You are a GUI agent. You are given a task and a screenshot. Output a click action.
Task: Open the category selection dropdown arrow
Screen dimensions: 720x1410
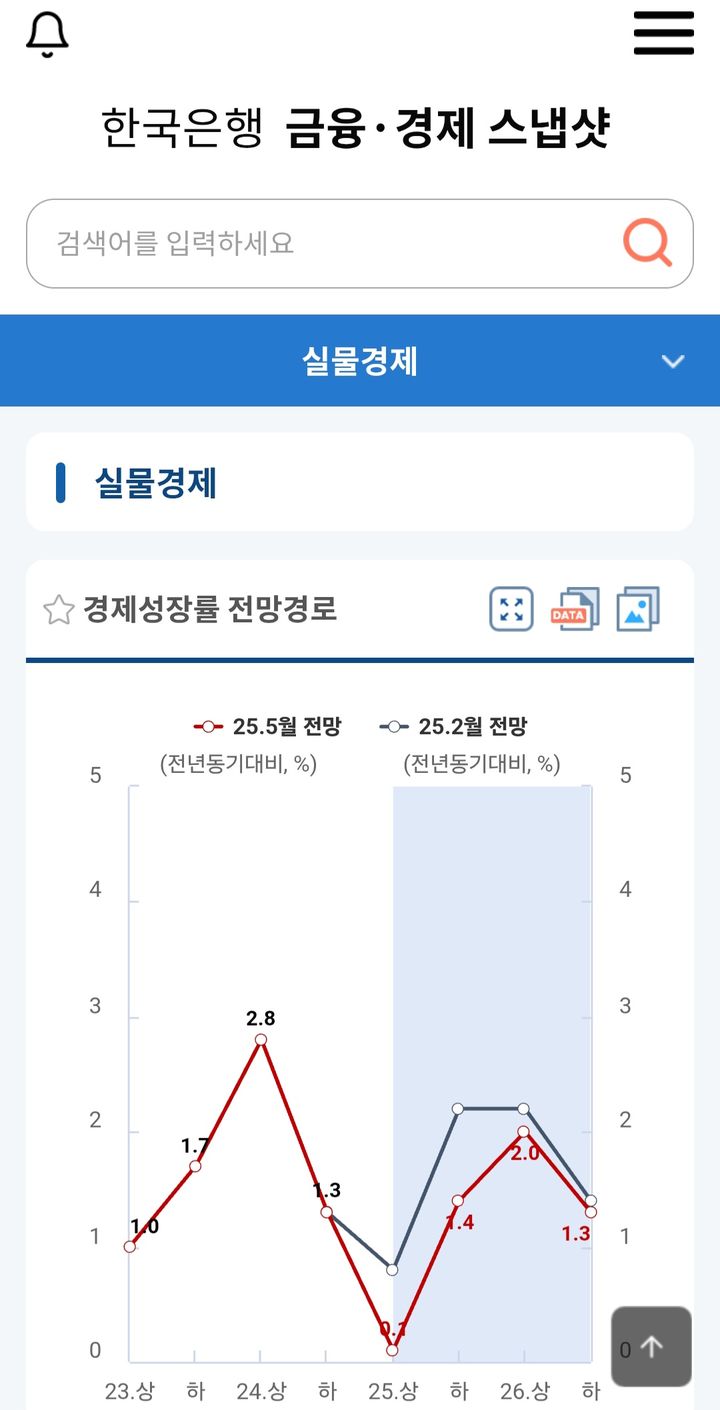click(672, 361)
